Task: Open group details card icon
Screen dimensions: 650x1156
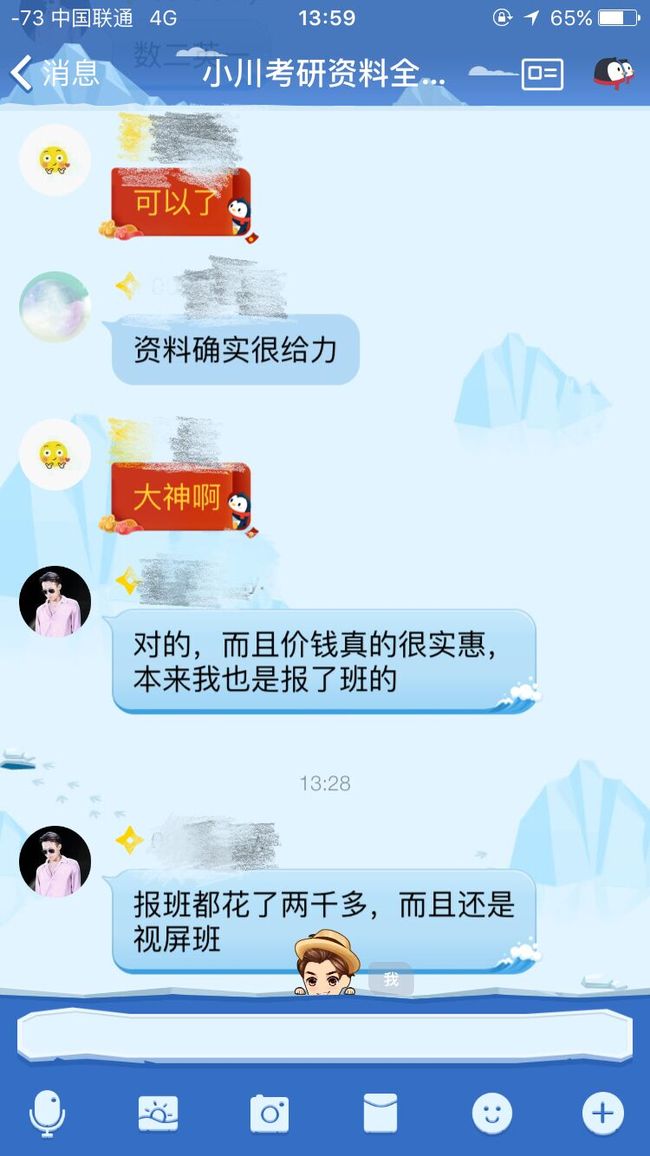Action: (542, 74)
